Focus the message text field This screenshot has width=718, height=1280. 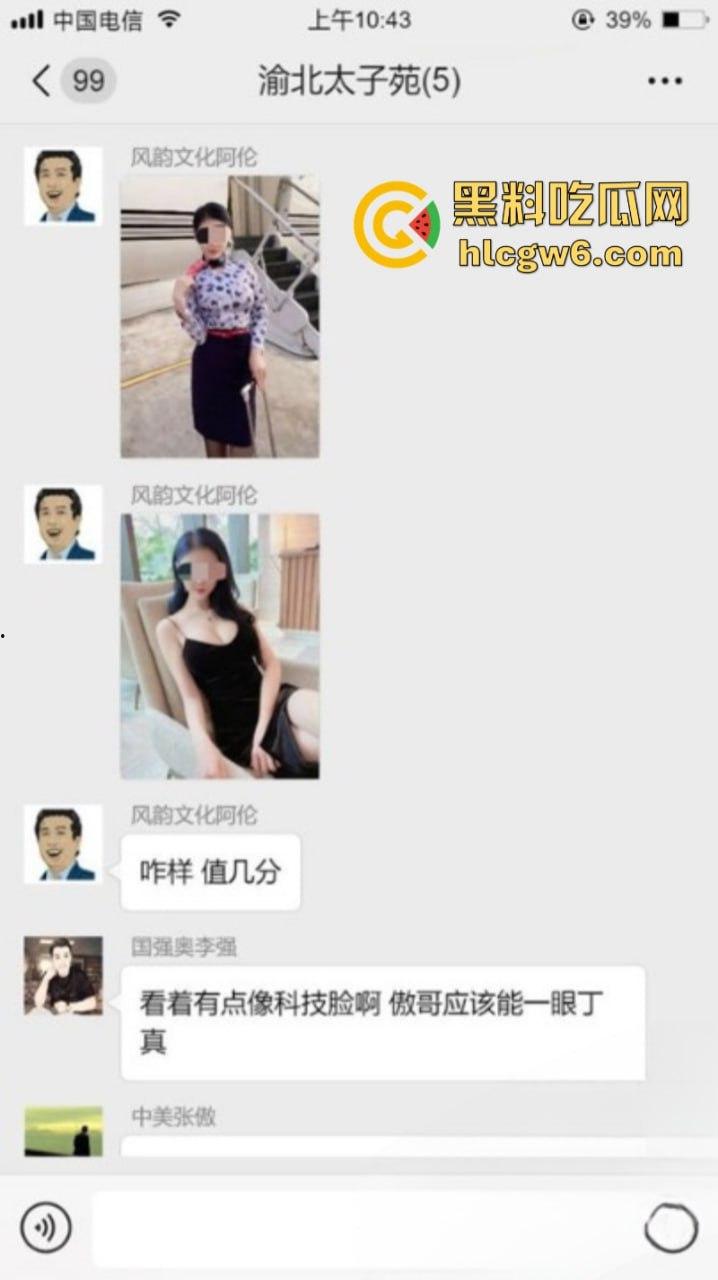[360, 1227]
